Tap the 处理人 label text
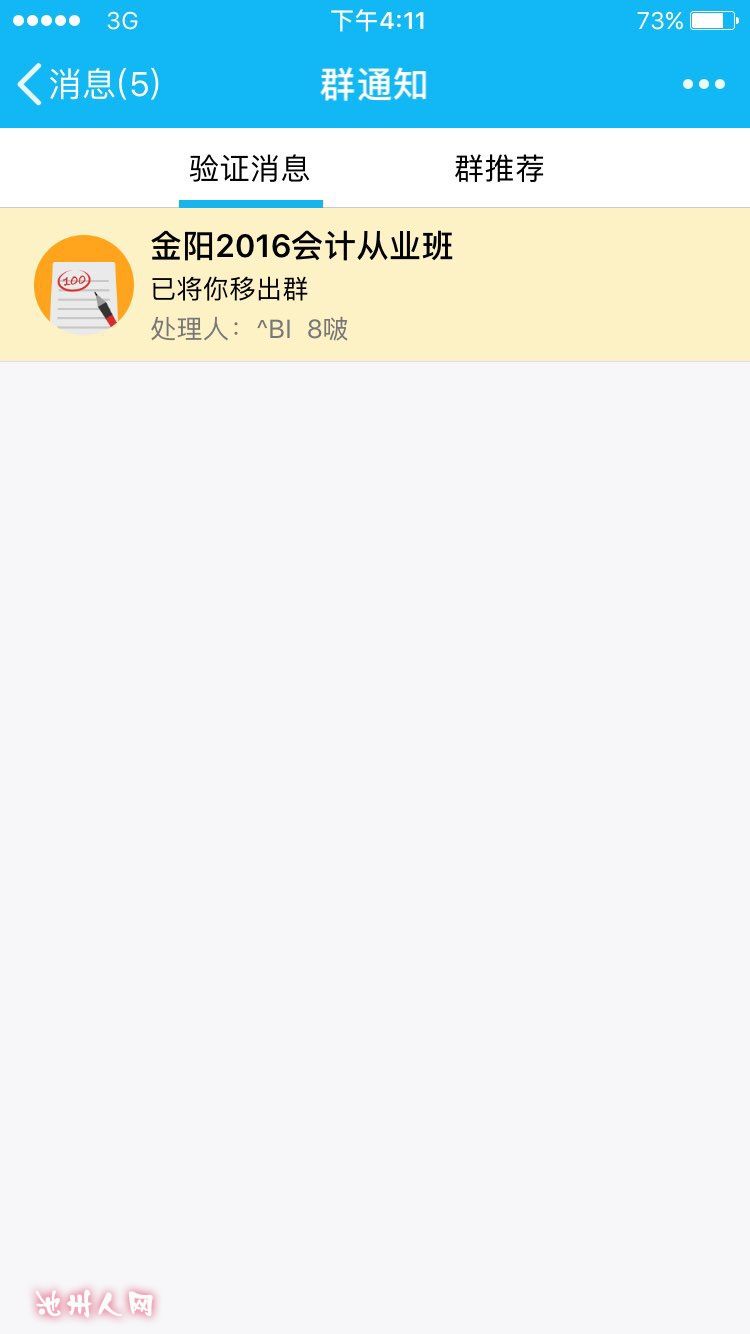Image resolution: width=750 pixels, height=1334 pixels. [174, 328]
